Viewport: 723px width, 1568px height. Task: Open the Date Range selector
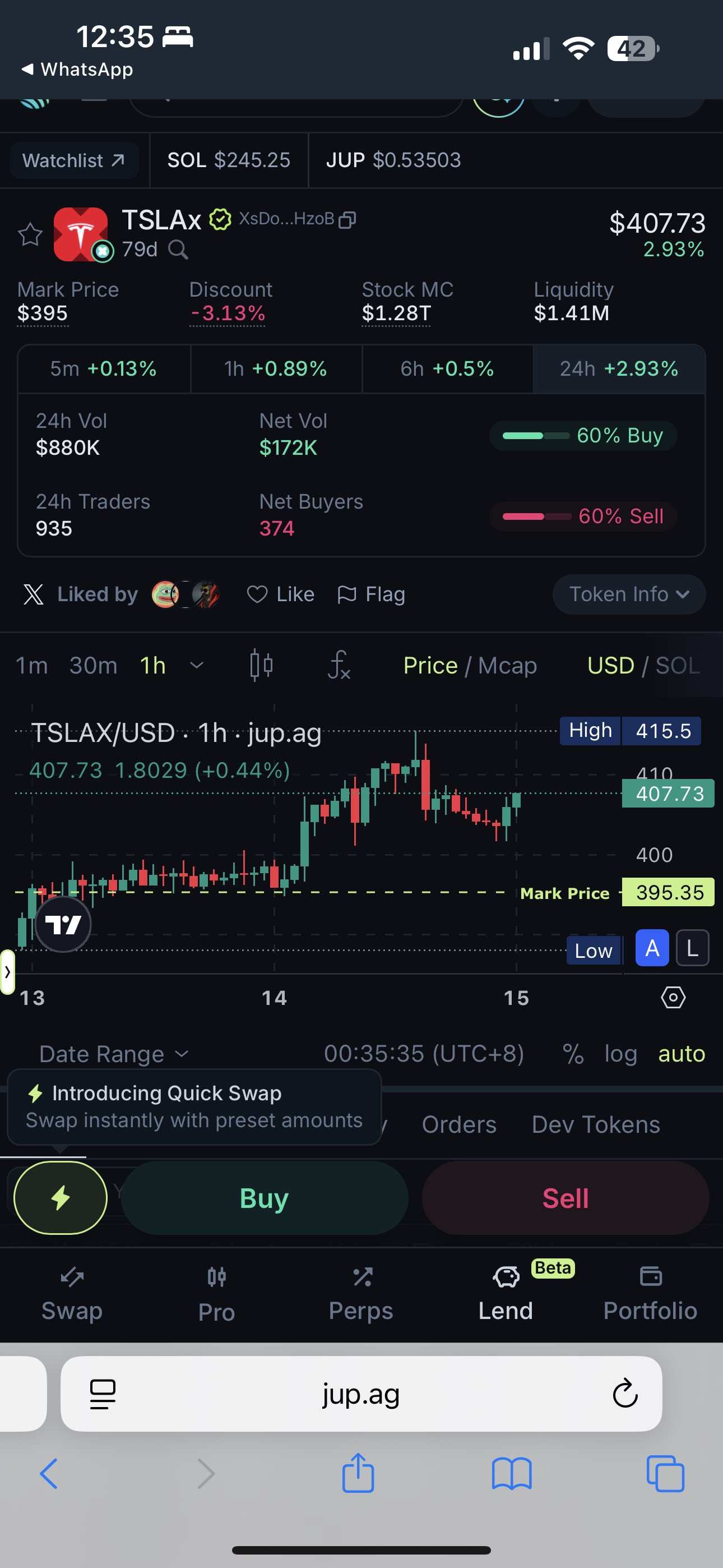114,1054
